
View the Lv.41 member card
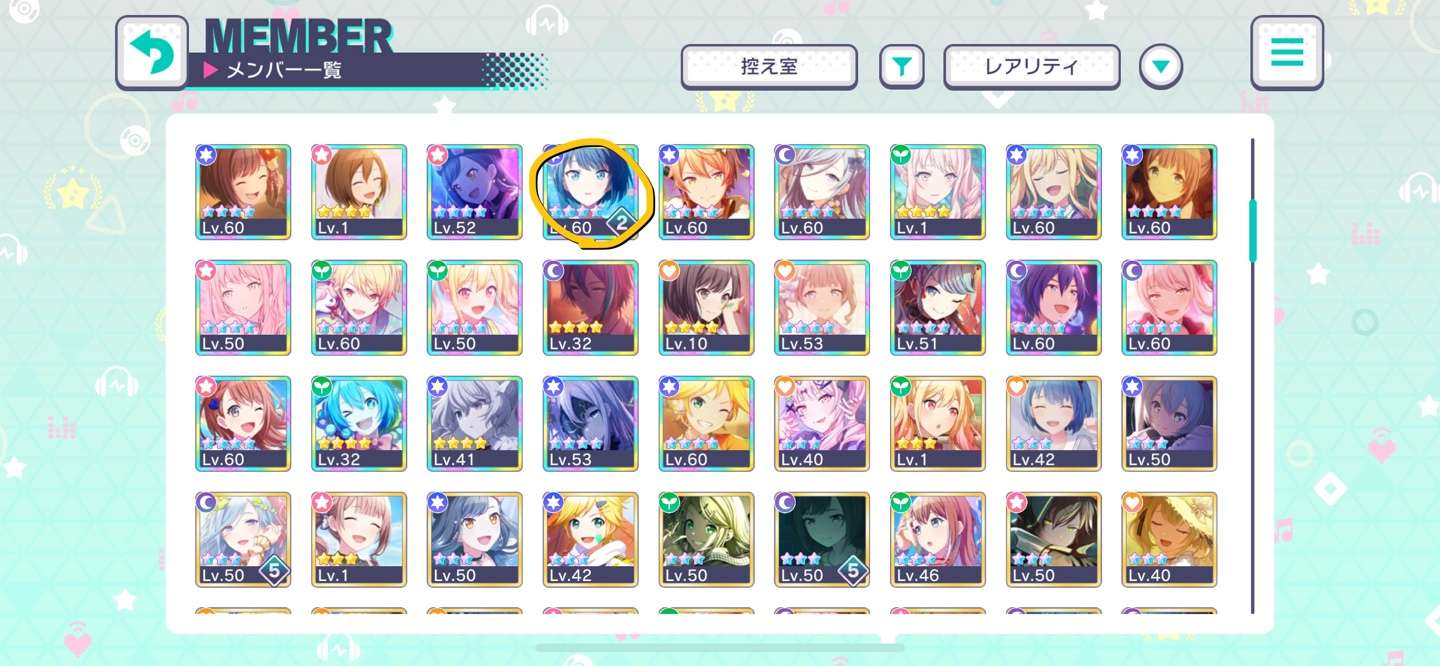pos(475,423)
